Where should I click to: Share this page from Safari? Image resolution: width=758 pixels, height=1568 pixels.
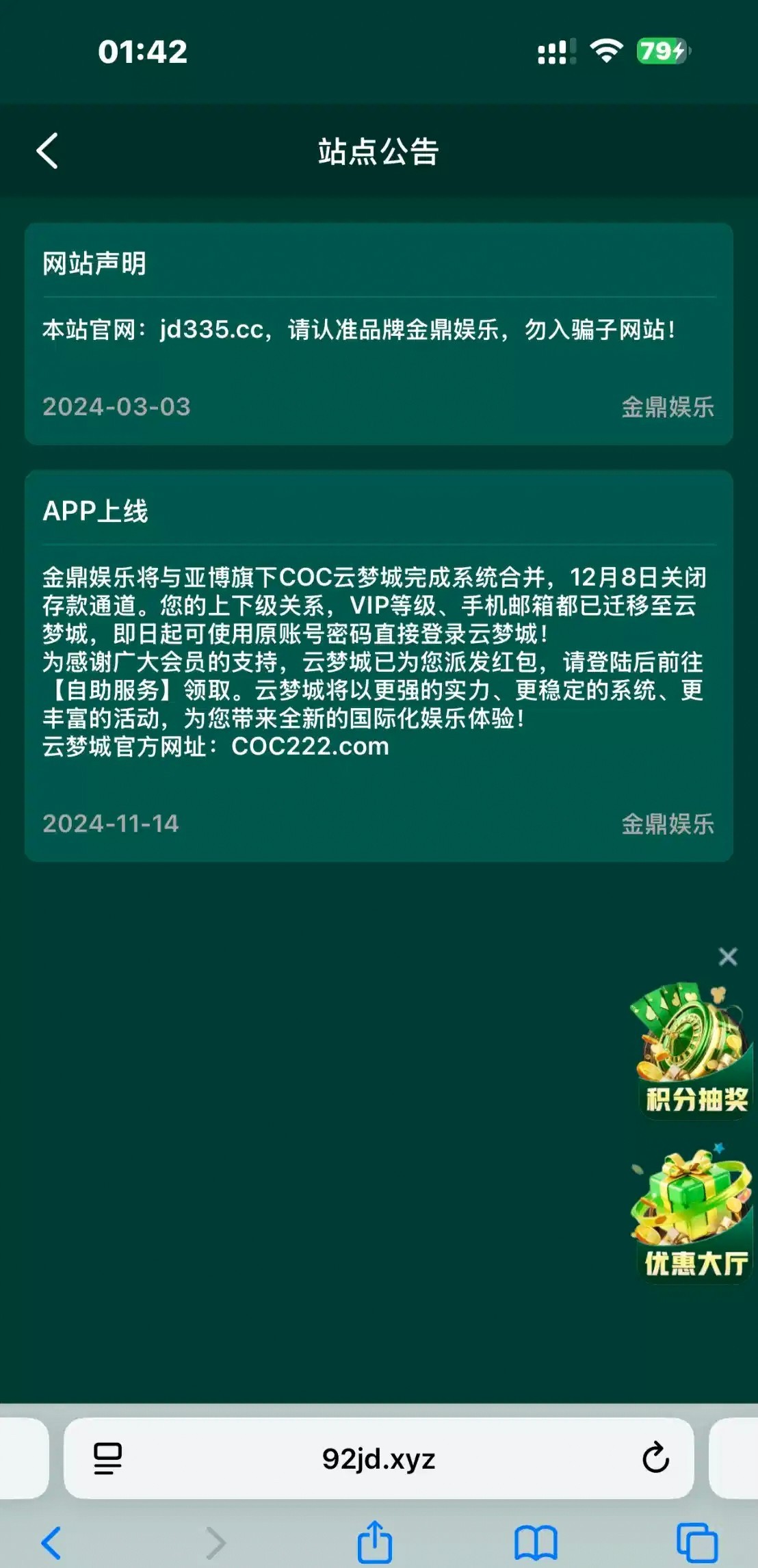click(375, 1542)
